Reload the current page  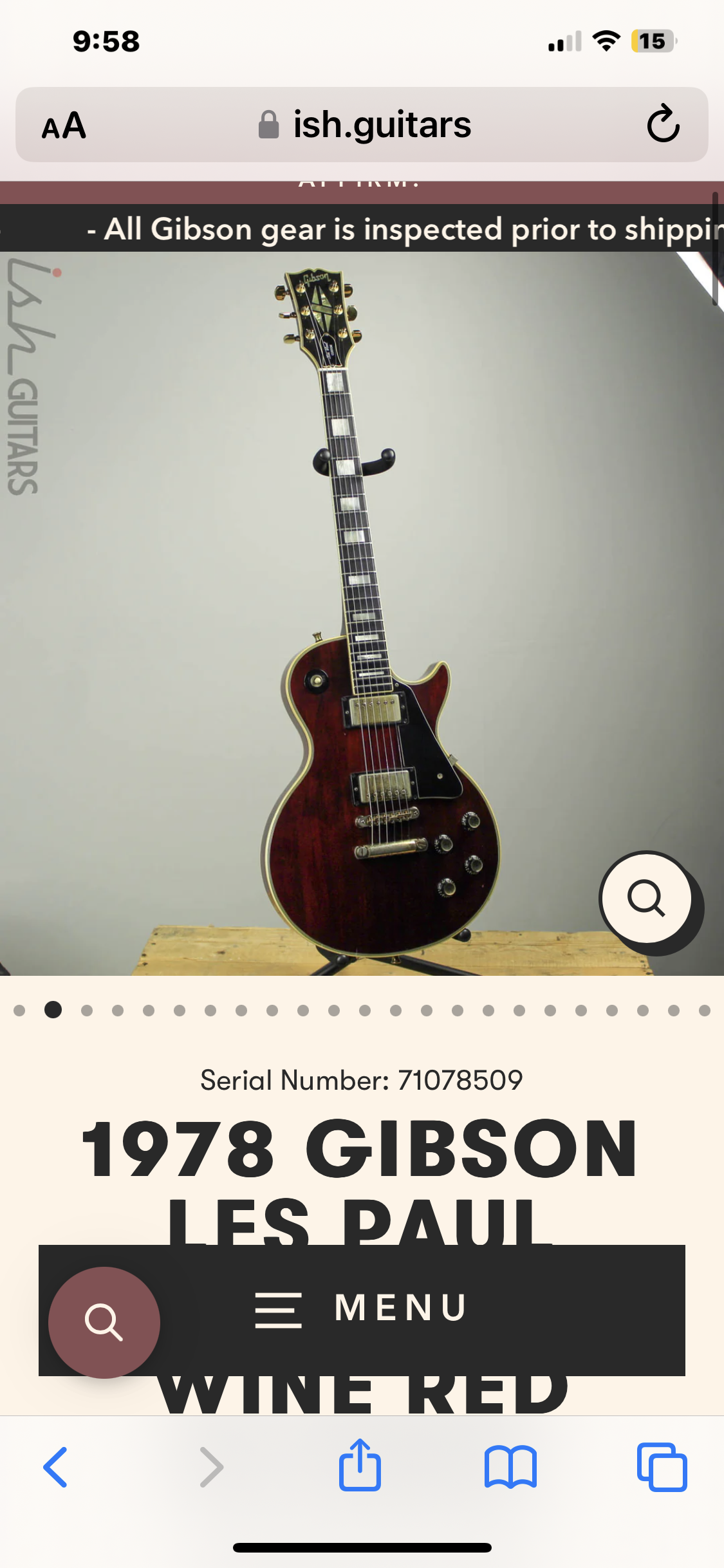tap(662, 125)
